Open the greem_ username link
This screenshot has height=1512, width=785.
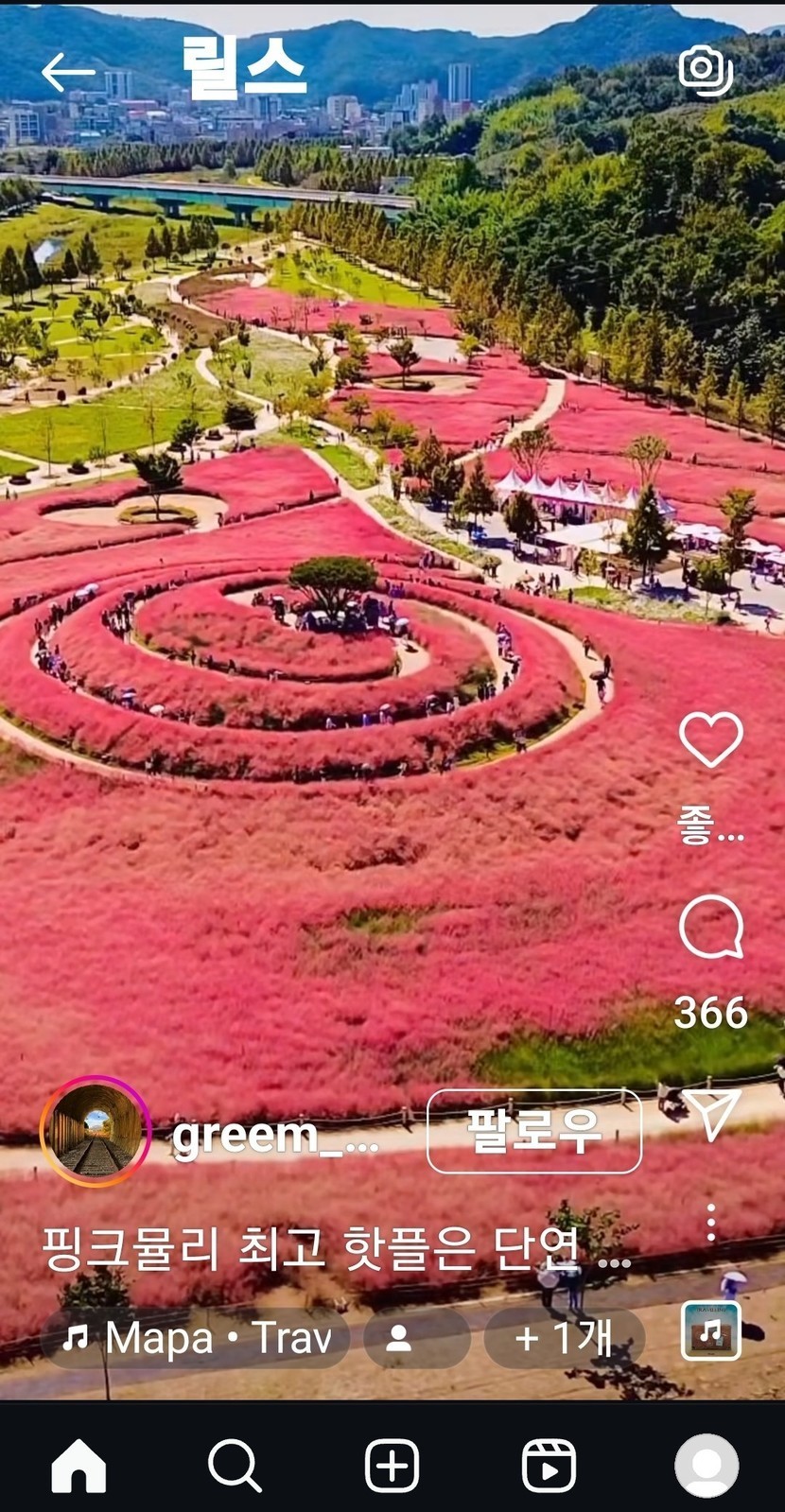coord(274,1133)
